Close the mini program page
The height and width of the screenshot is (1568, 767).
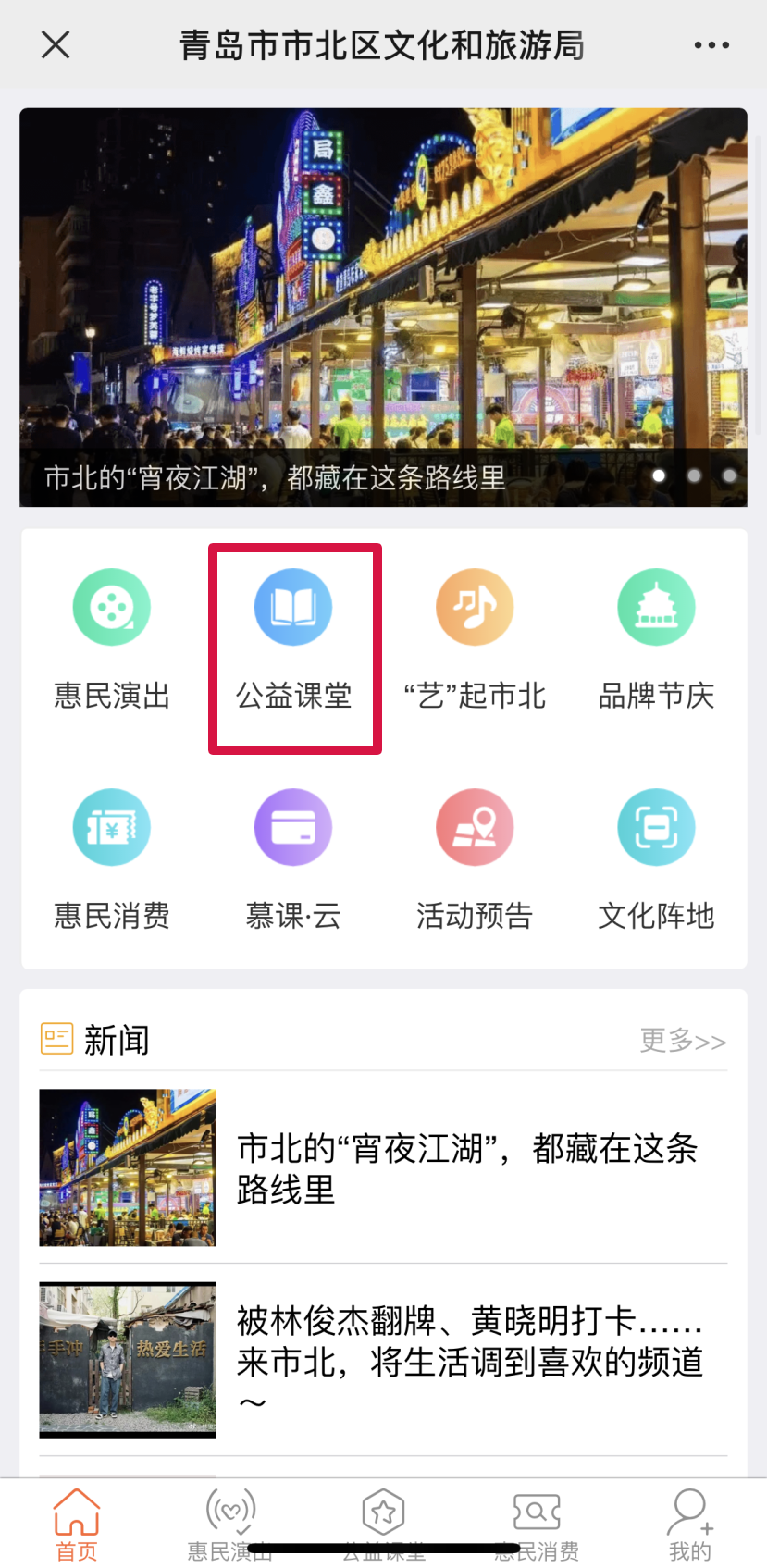56,44
